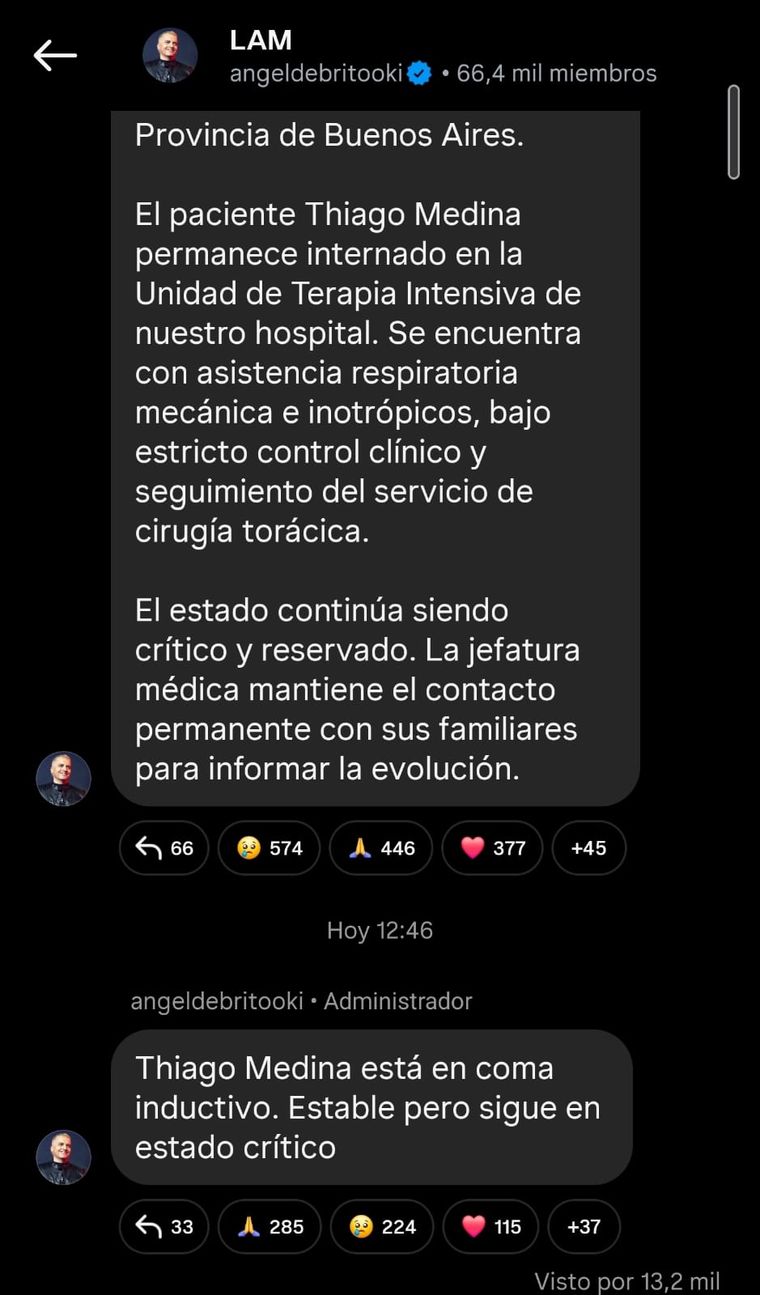Expand the +45 extra reactions pill
Screen dimensions: 760x1295
click(x=589, y=847)
